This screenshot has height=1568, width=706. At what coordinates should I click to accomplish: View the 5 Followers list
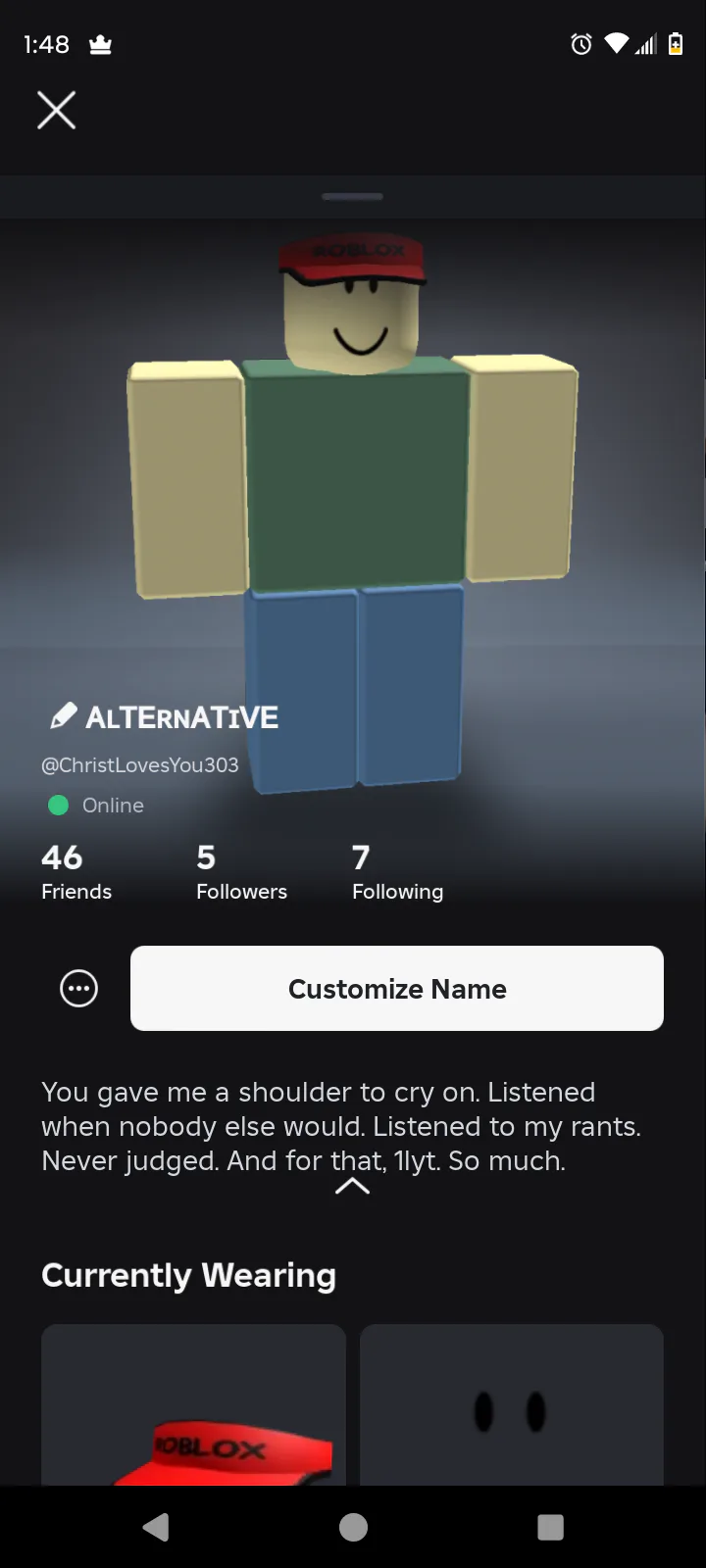point(241,872)
